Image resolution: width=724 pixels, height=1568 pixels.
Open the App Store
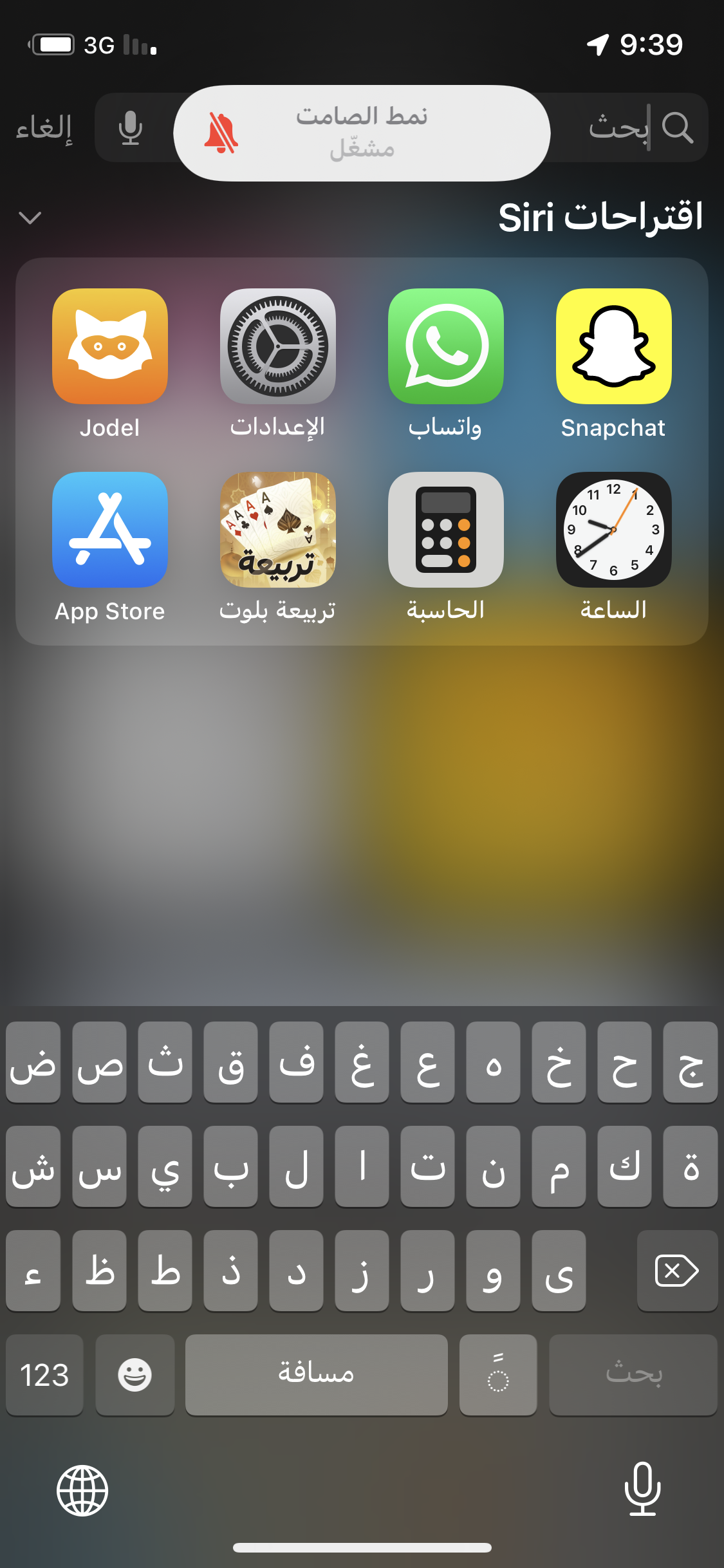[110, 530]
